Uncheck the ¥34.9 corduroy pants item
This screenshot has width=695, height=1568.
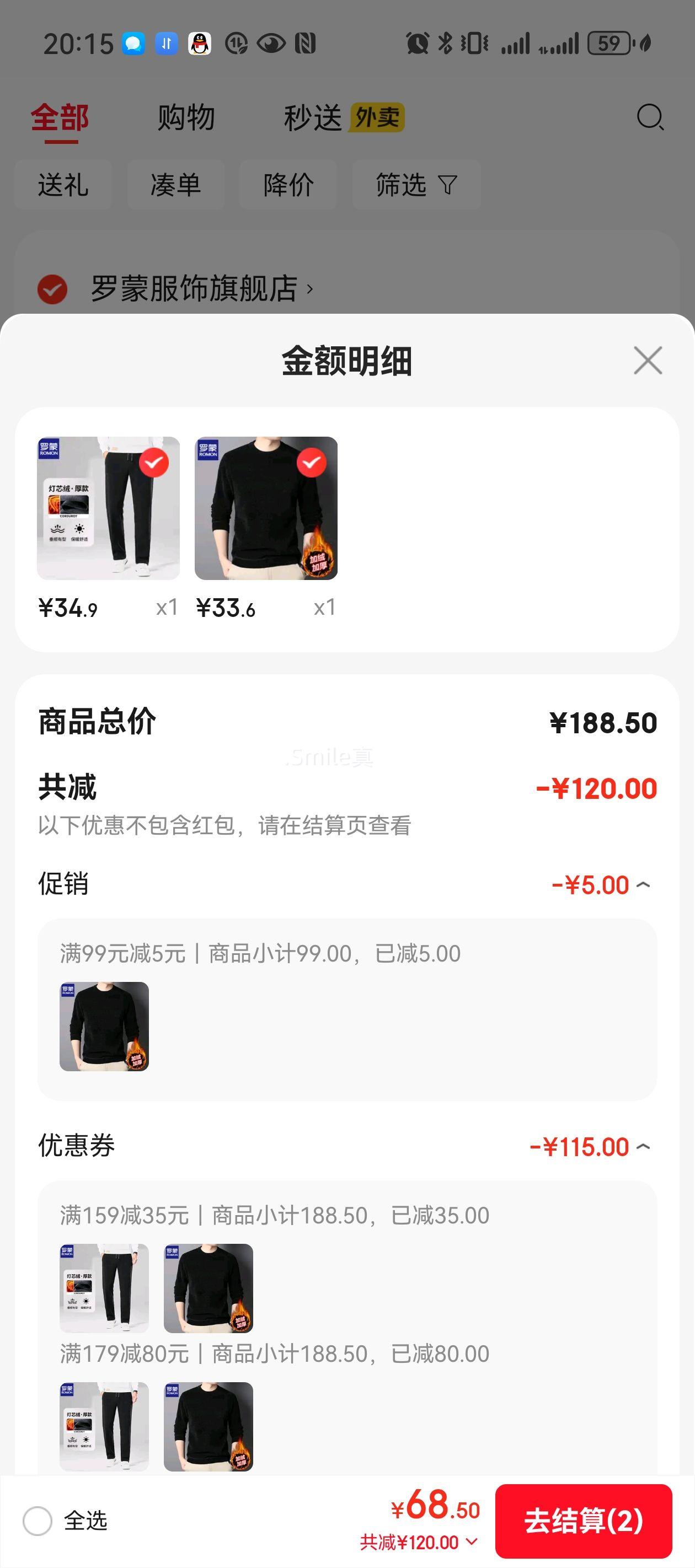click(153, 463)
